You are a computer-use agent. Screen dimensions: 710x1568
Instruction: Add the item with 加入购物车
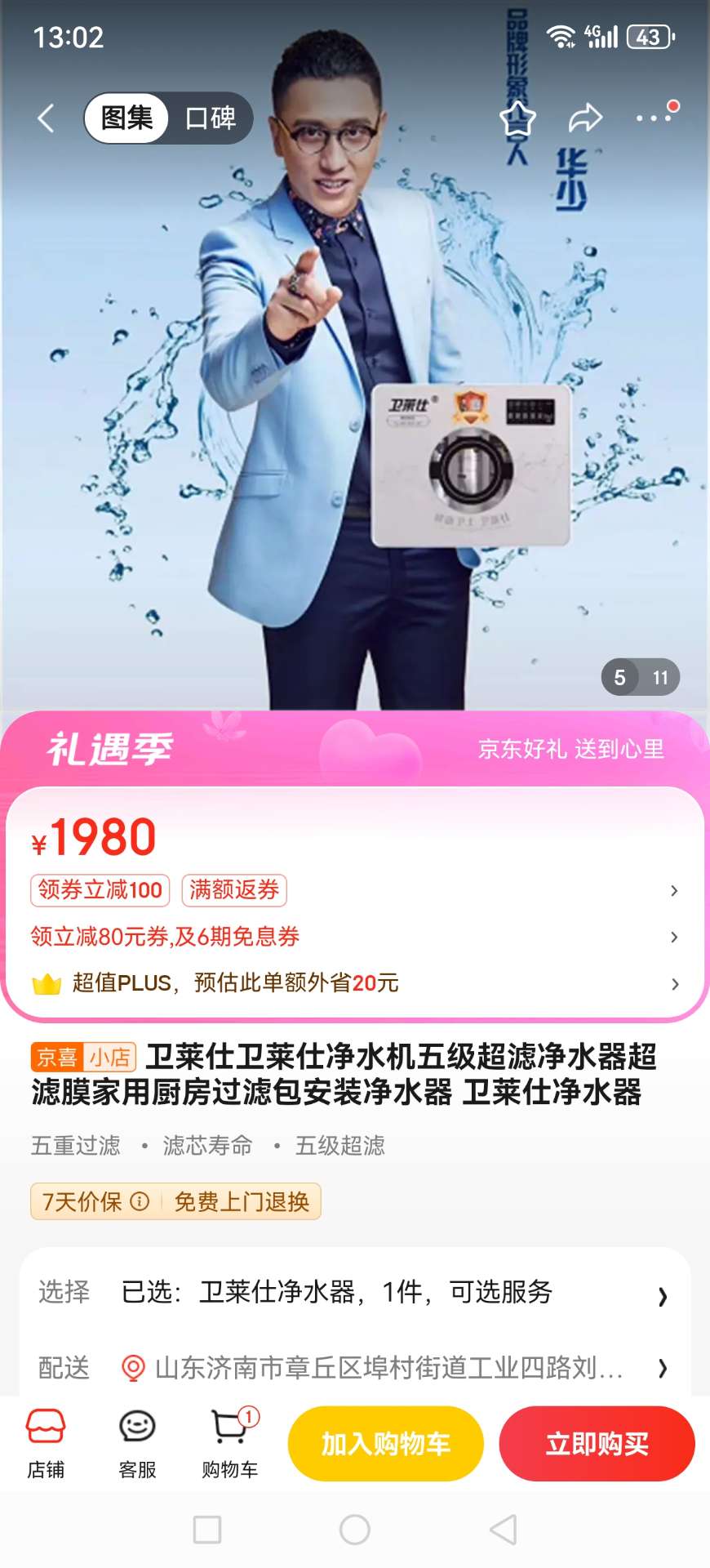coord(385,1444)
